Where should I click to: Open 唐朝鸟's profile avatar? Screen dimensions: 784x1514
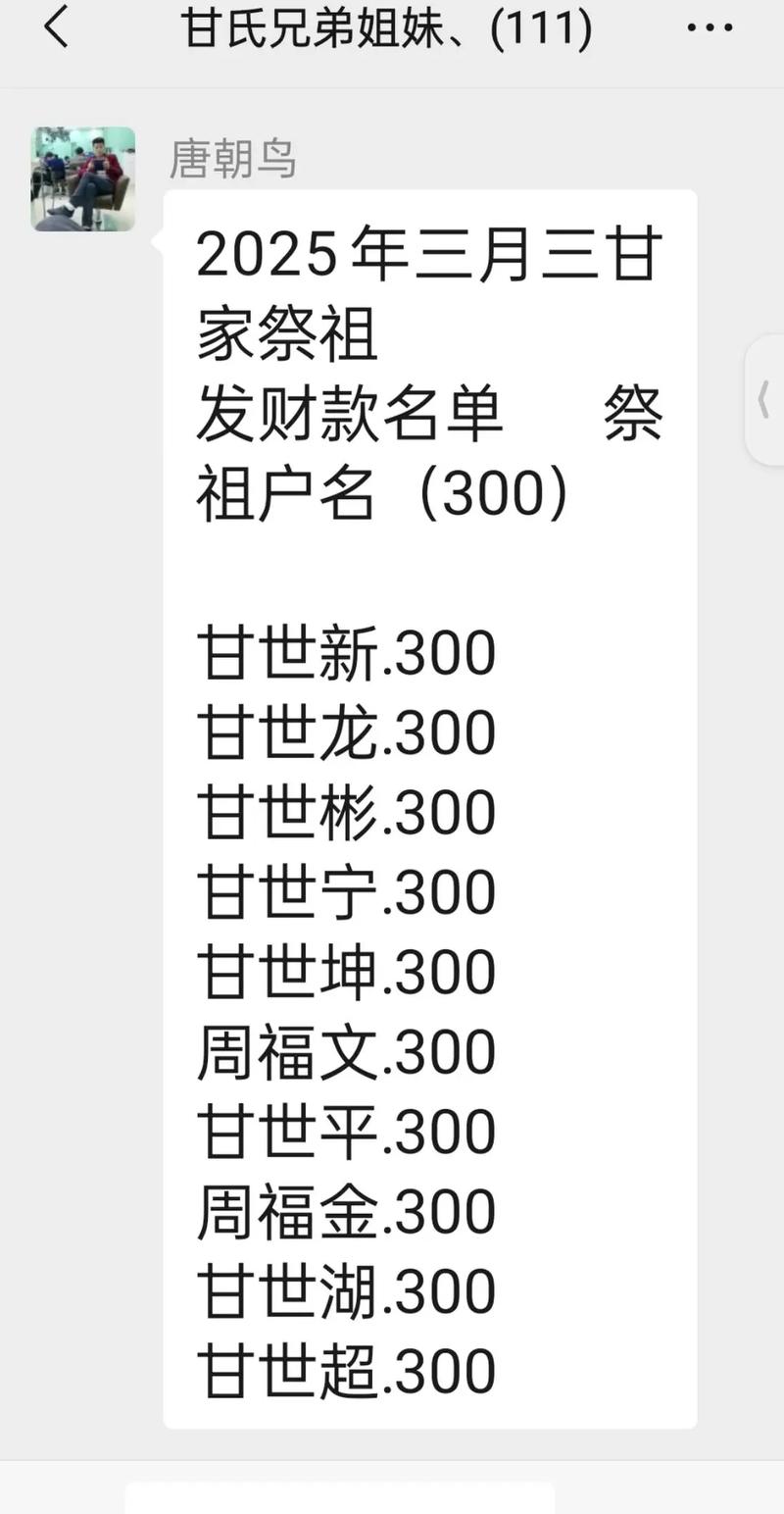pos(83,178)
